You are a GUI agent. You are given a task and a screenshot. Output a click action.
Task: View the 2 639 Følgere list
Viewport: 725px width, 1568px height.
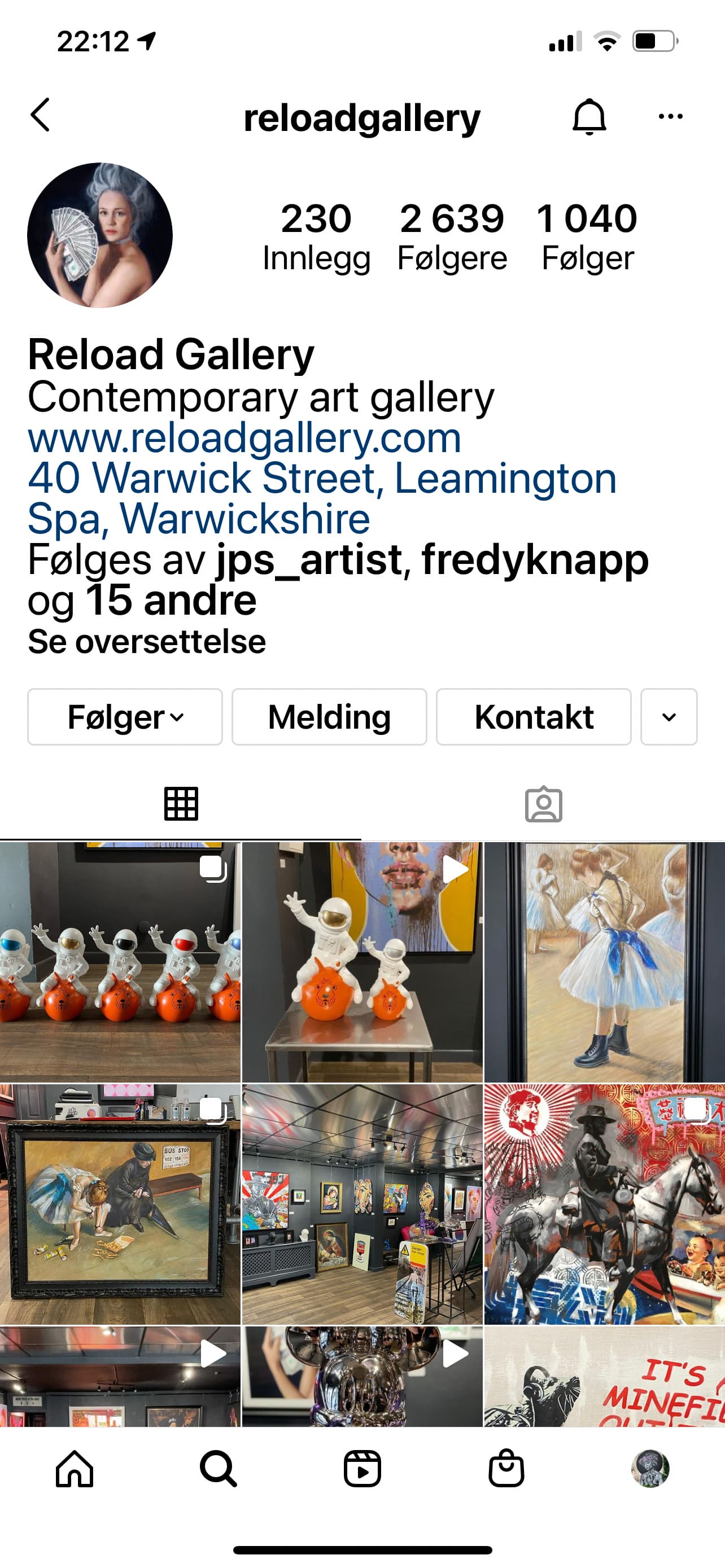[x=452, y=237]
